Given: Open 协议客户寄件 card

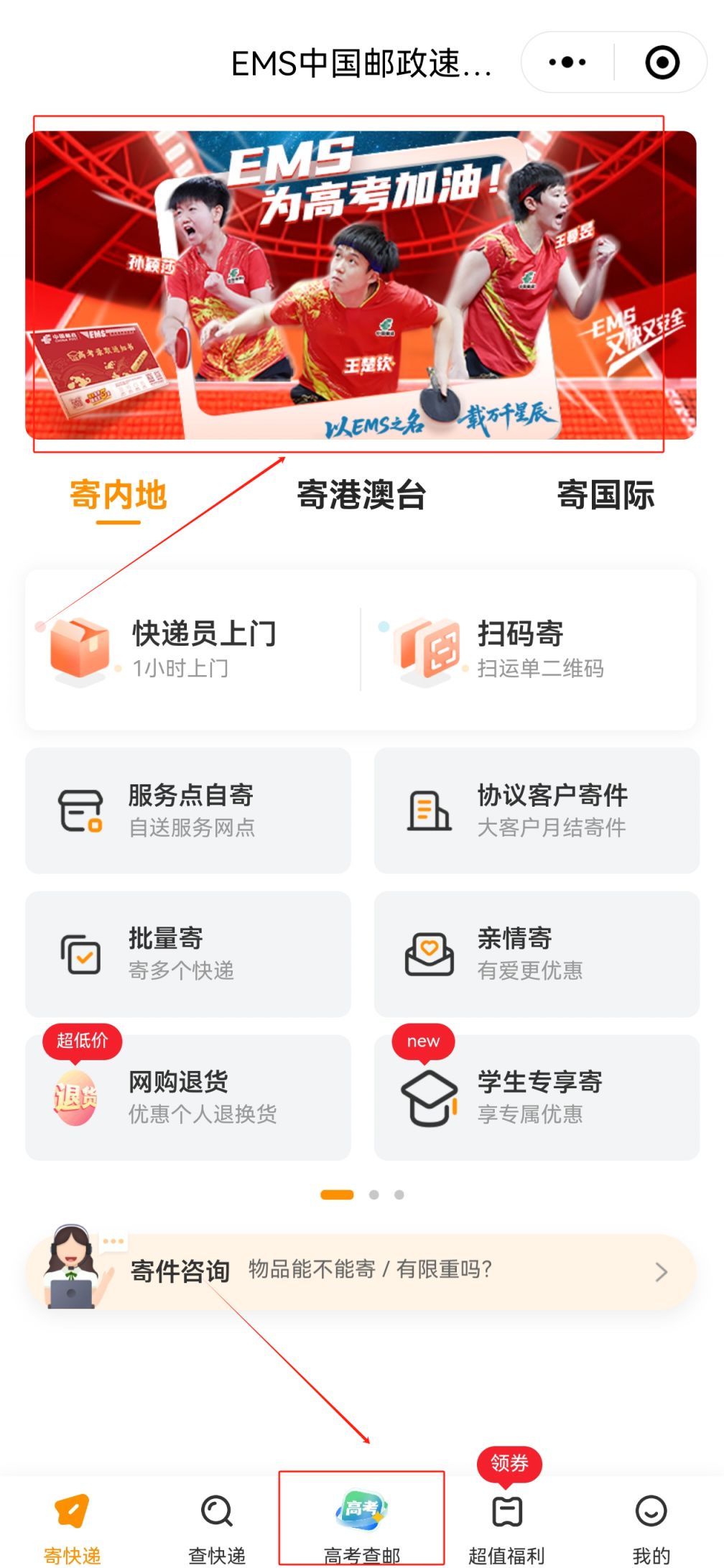Looking at the screenshot, I should (x=537, y=810).
